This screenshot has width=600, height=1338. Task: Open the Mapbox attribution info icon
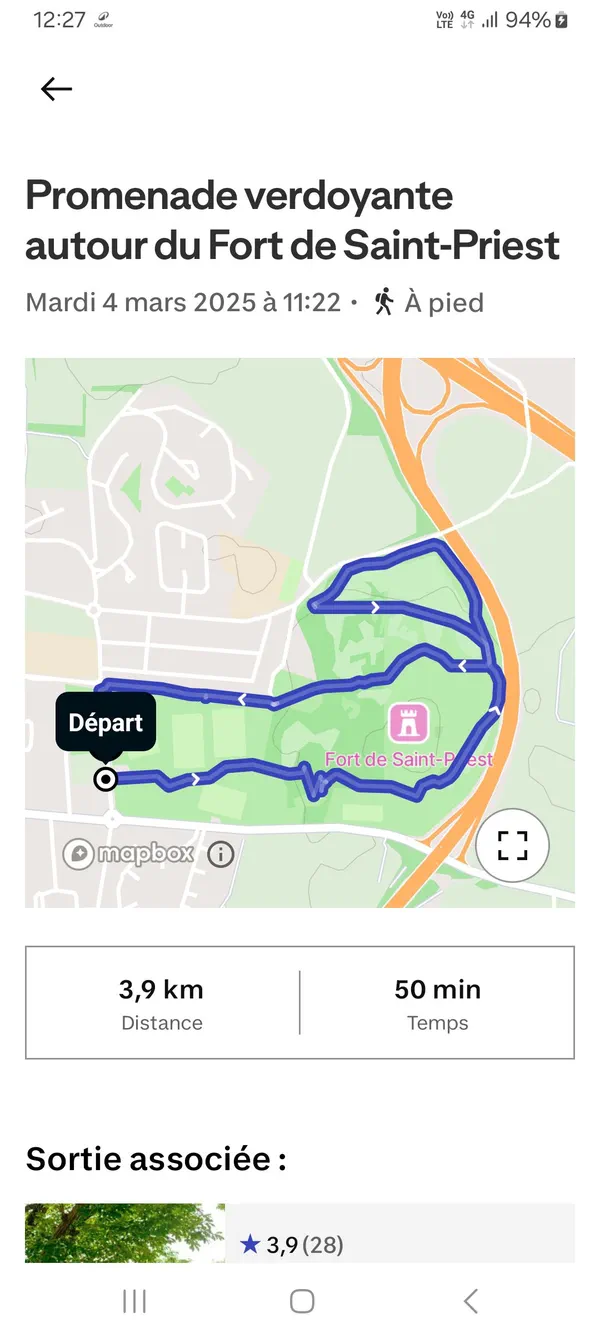click(221, 854)
